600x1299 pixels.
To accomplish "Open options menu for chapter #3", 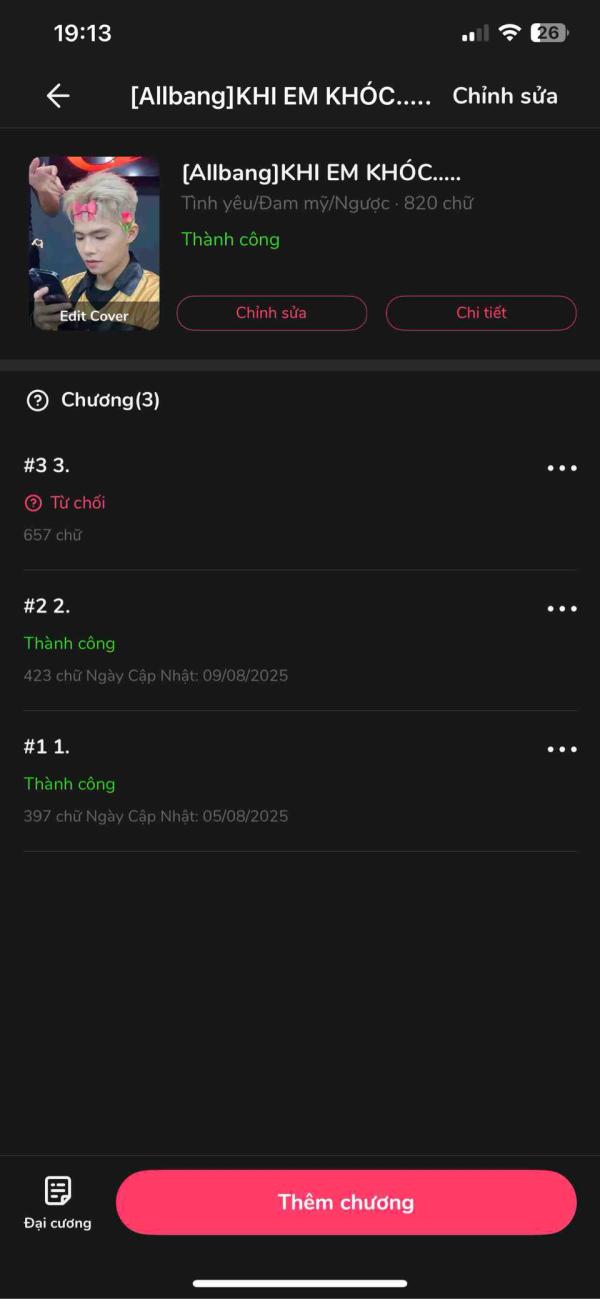I will click(561, 468).
